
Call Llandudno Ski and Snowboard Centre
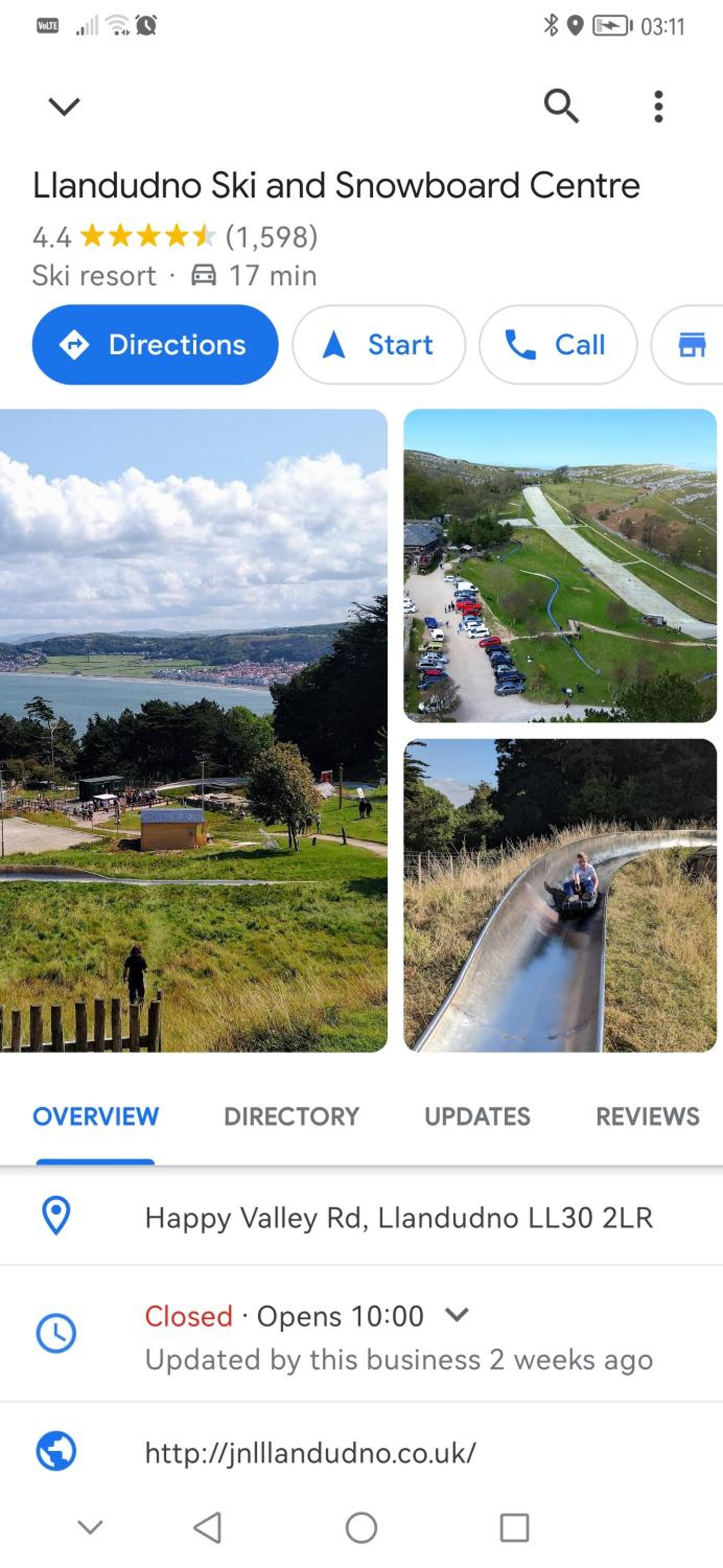pos(557,344)
